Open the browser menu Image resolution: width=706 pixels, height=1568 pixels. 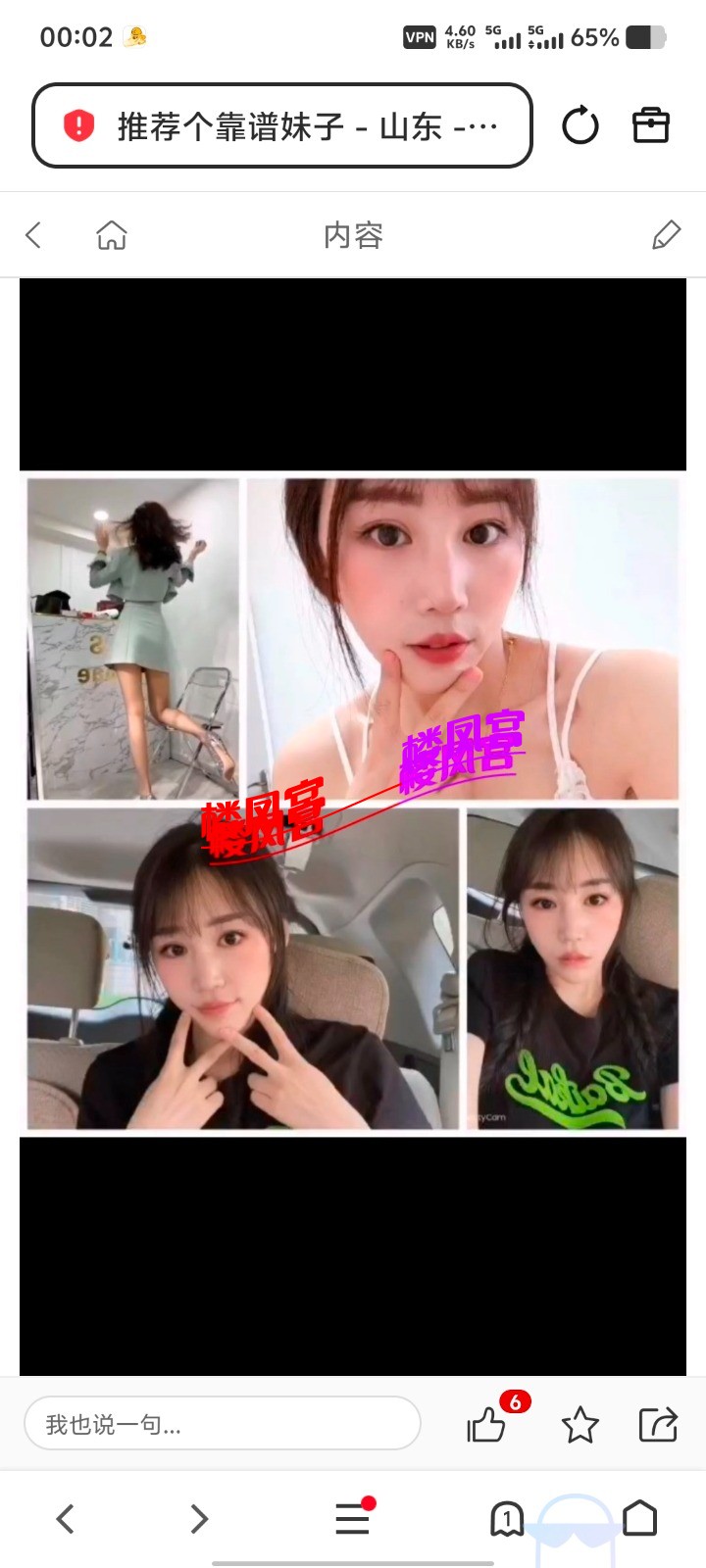(353, 1519)
